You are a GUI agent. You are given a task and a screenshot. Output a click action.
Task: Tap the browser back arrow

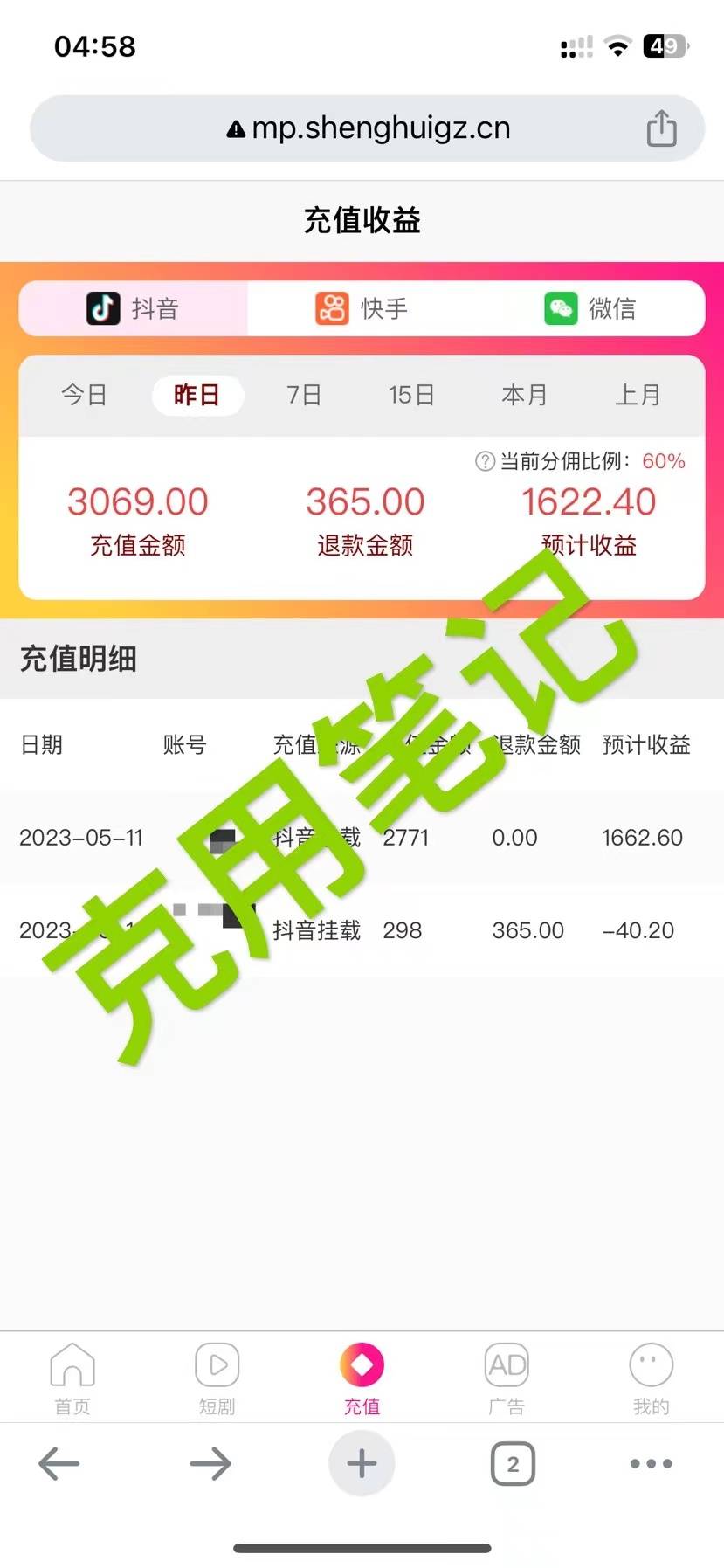(x=59, y=1464)
